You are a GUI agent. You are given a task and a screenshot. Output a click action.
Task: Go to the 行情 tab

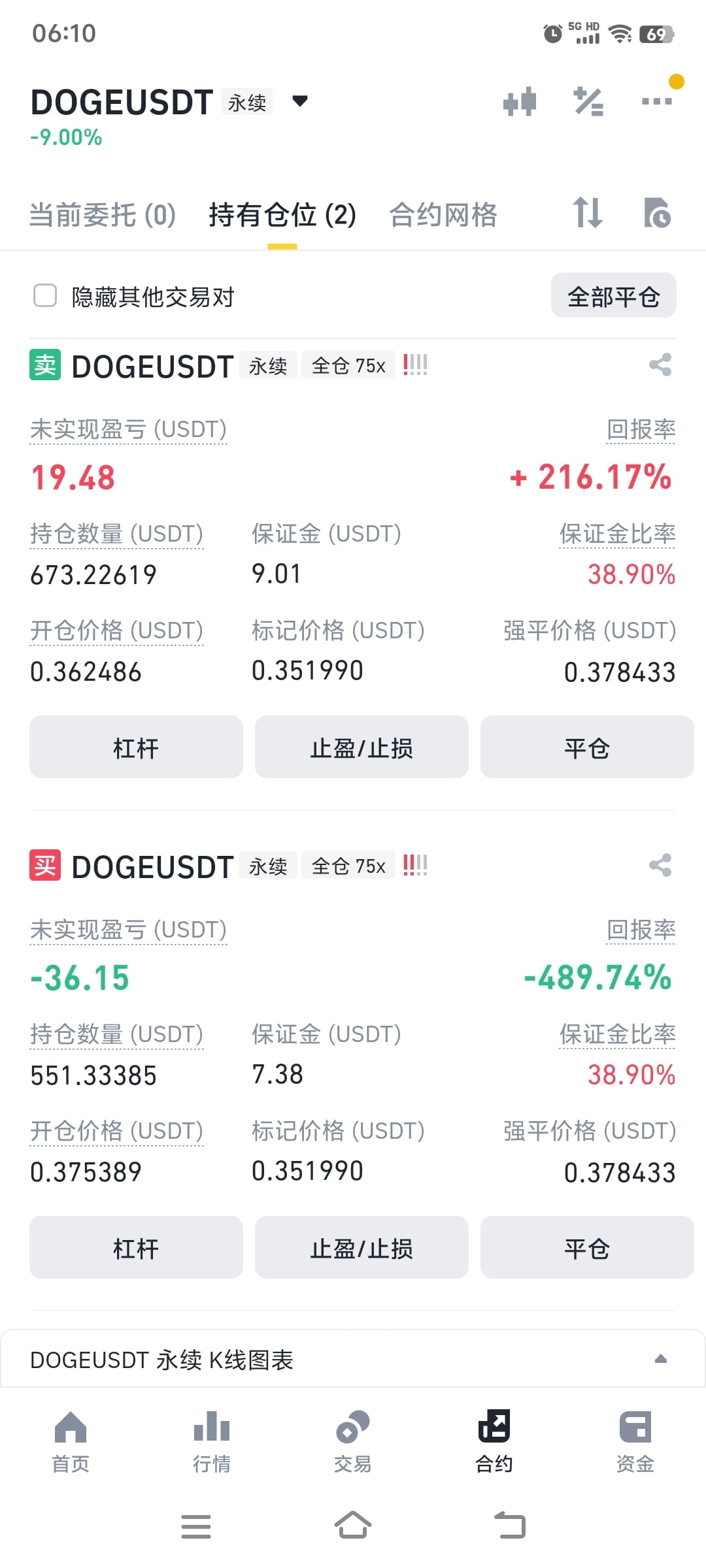point(212,1442)
